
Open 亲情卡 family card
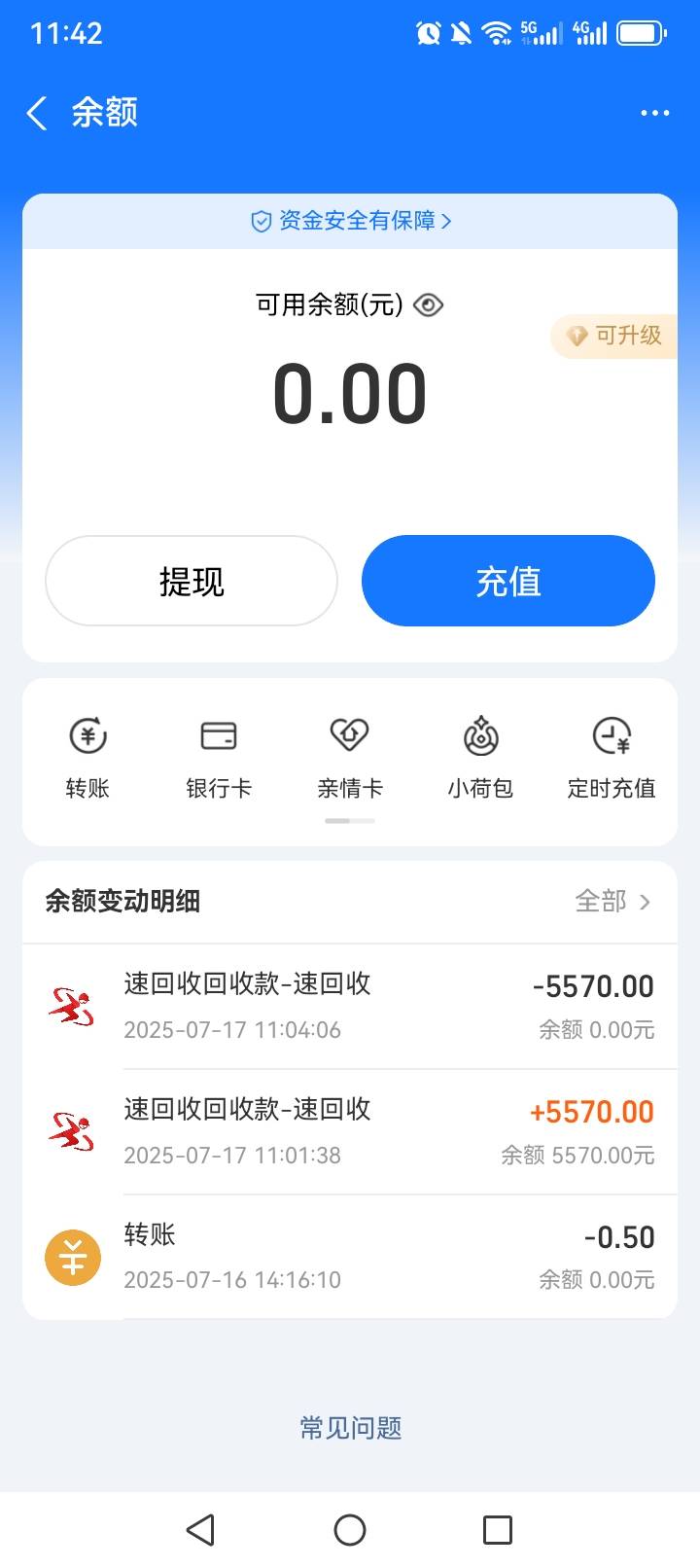pos(350,758)
